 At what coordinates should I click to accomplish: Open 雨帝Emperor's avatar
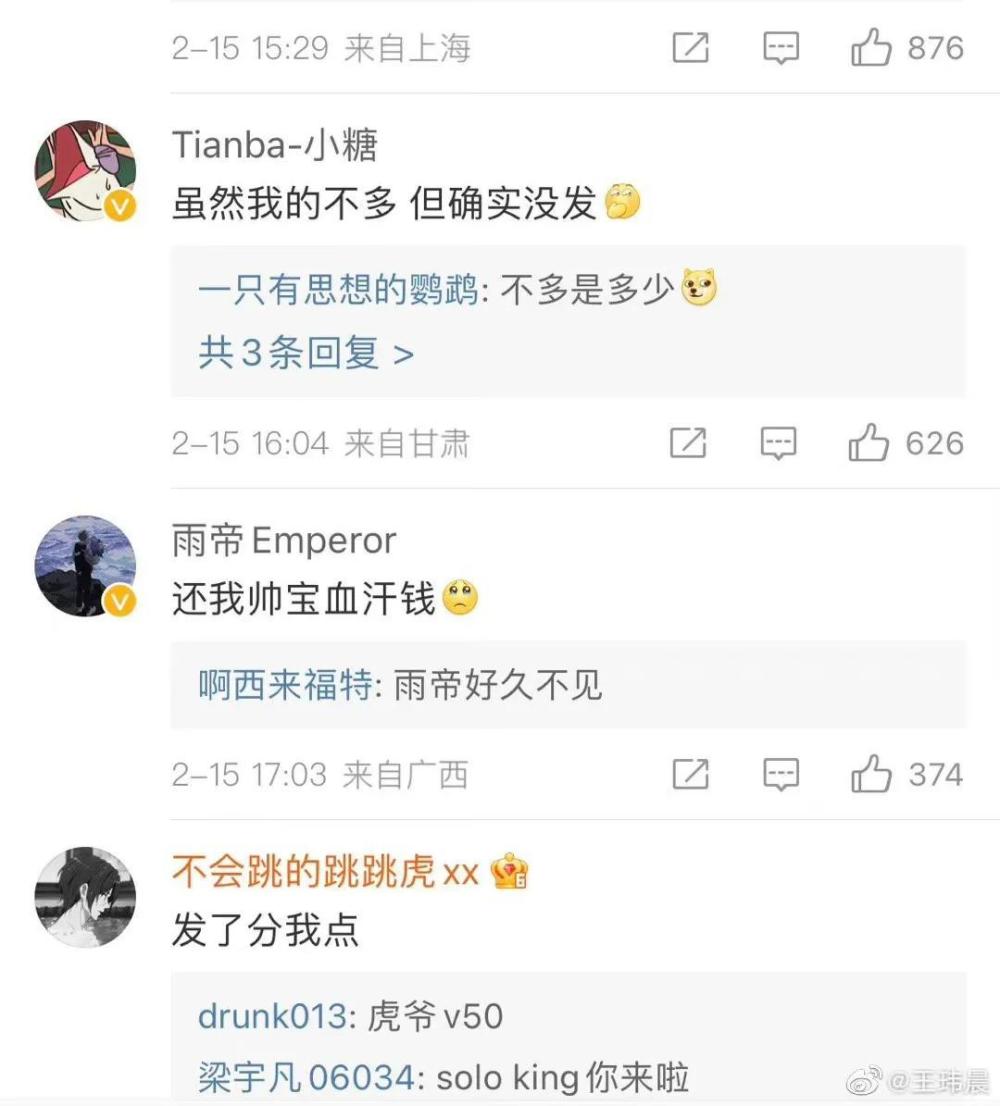tap(85, 566)
